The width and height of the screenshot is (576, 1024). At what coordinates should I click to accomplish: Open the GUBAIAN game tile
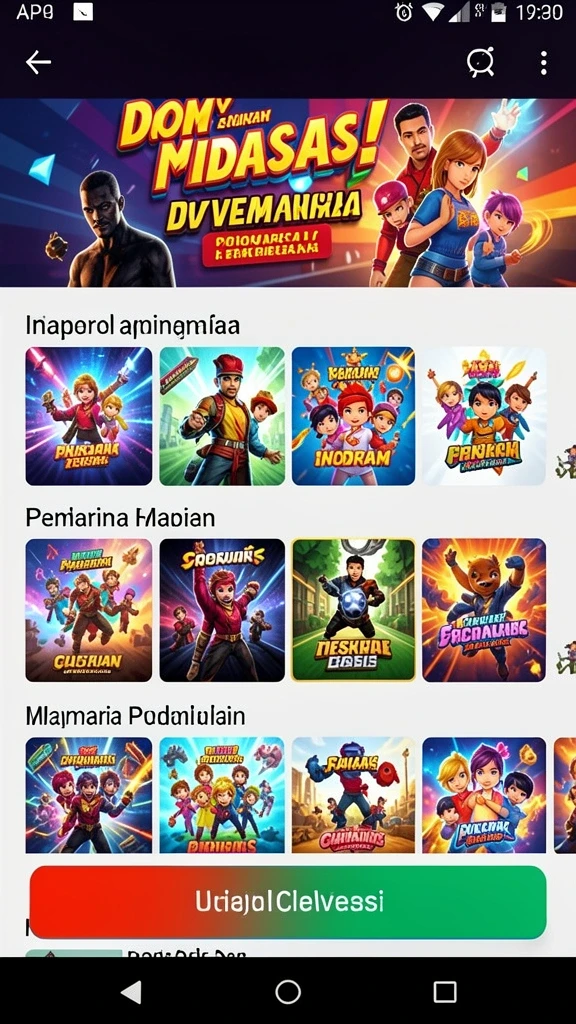[89, 610]
